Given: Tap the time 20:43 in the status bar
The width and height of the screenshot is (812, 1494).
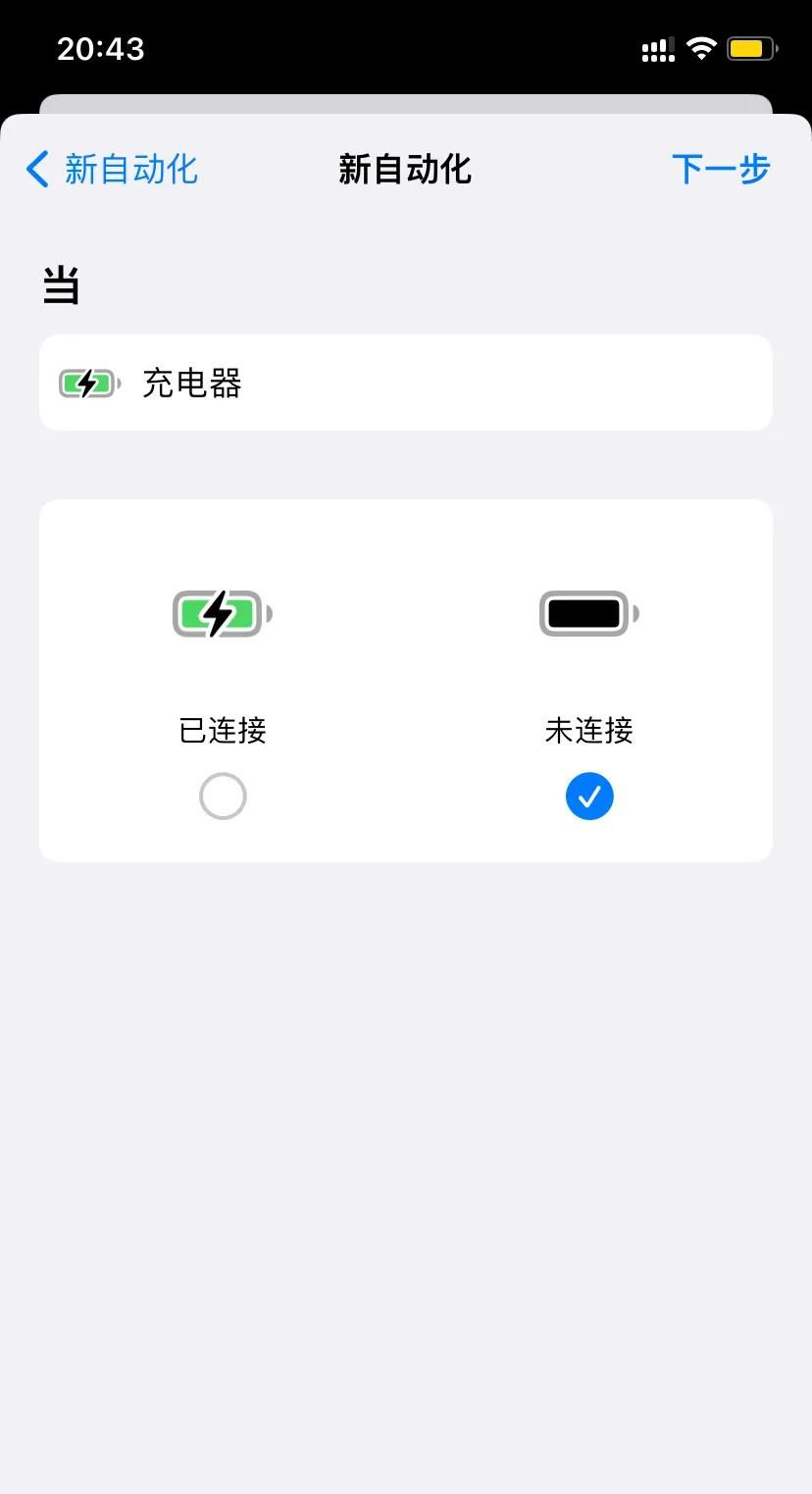Looking at the screenshot, I should (101, 48).
